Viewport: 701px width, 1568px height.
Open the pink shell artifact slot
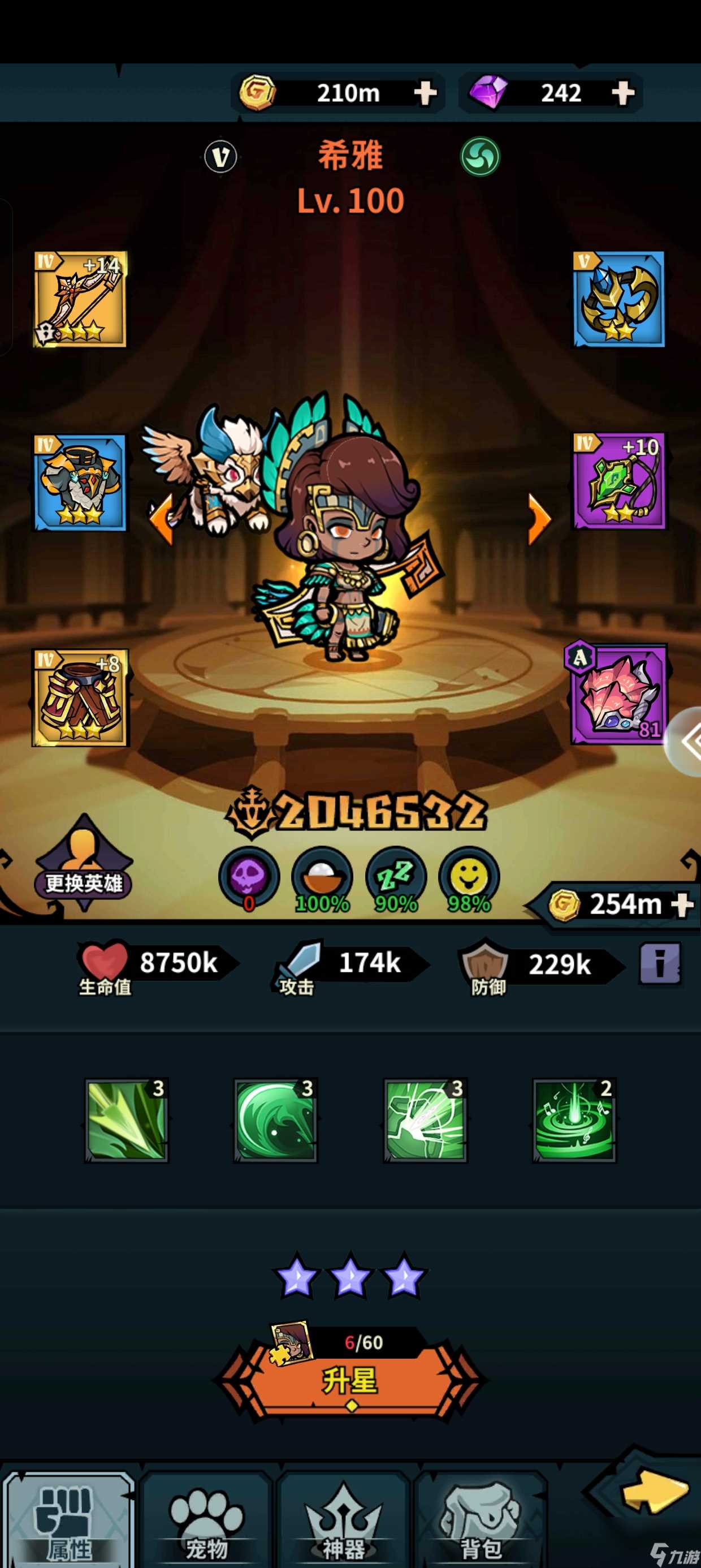tap(618, 695)
